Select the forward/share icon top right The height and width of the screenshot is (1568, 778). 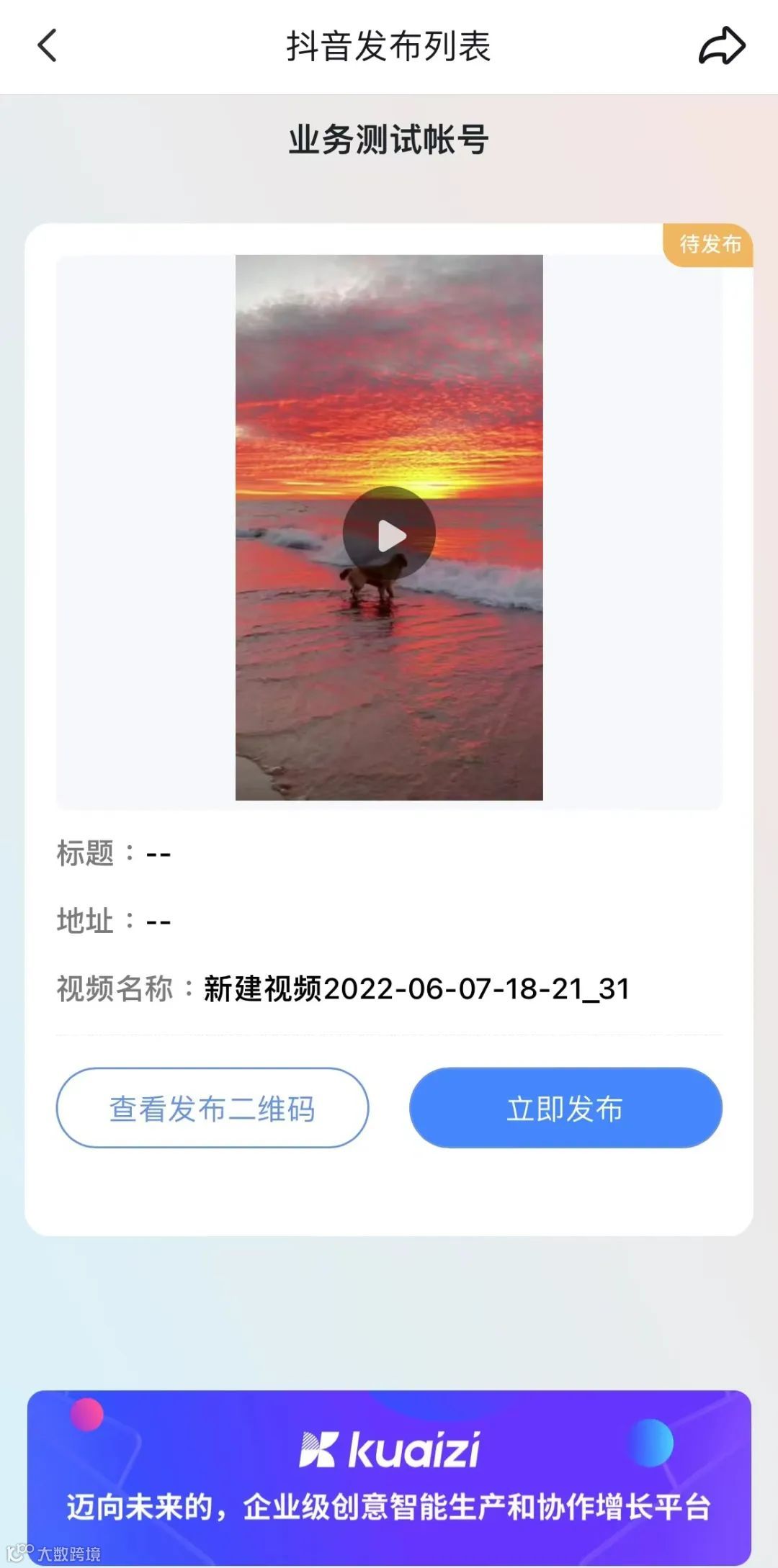(723, 46)
